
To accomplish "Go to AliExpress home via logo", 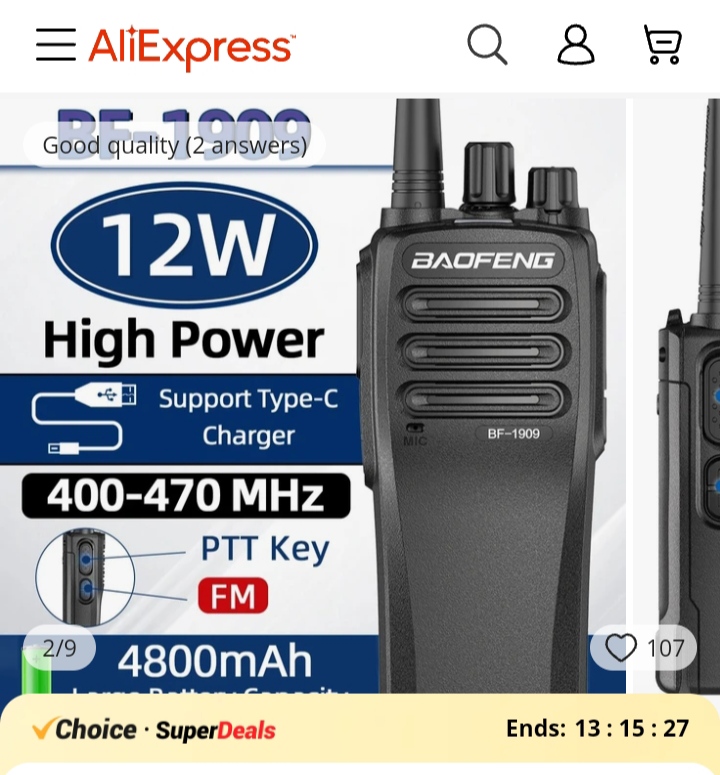I will tap(192, 47).
